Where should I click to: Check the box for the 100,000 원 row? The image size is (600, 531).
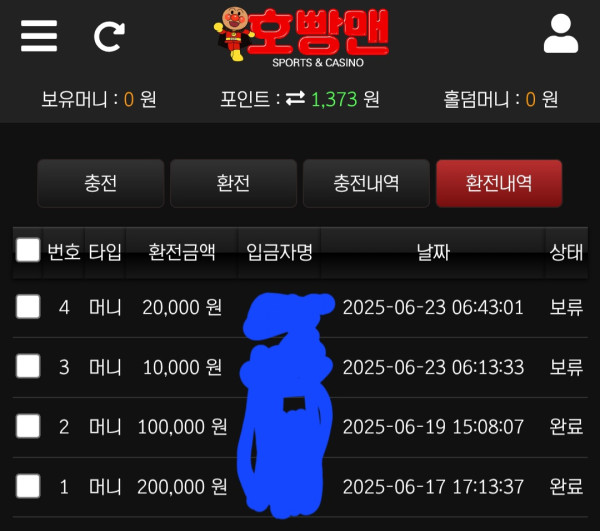pyautogui.click(x=28, y=427)
